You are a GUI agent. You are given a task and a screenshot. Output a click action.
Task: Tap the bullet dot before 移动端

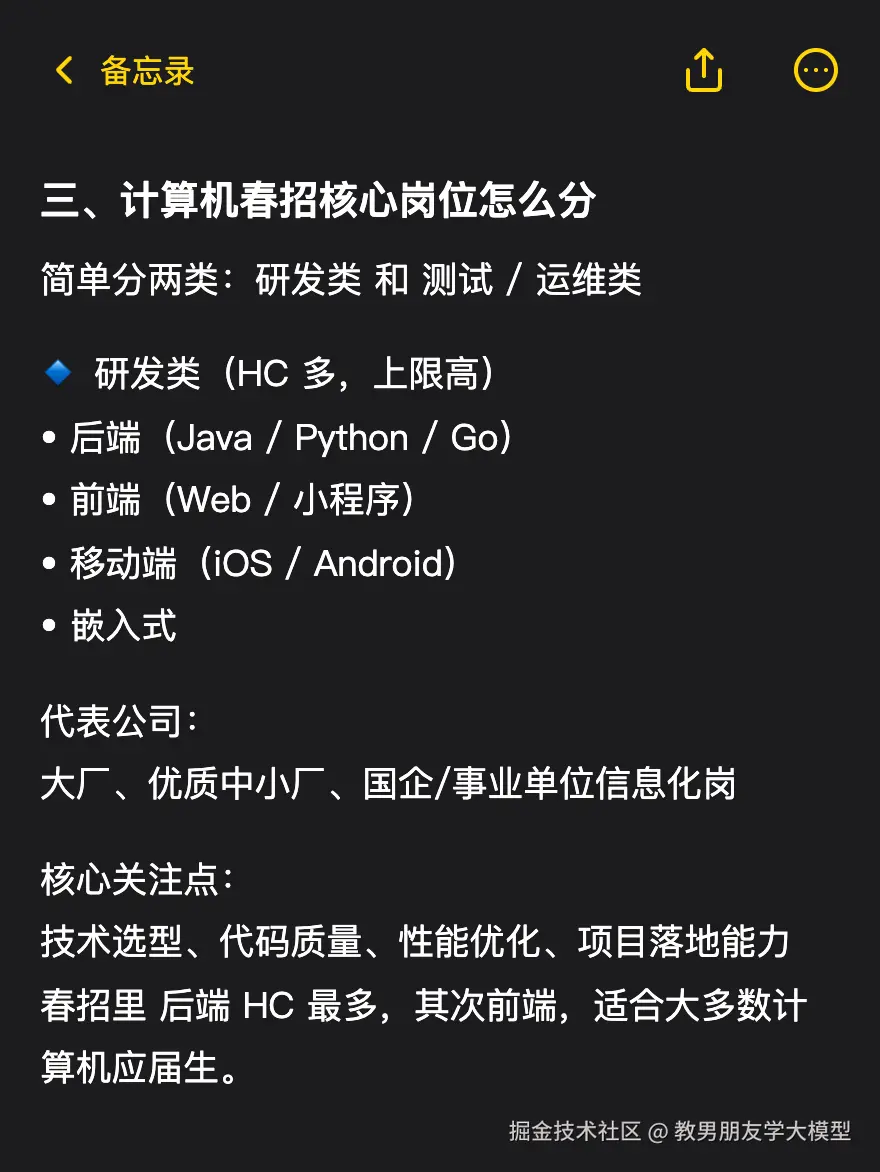click(x=48, y=564)
